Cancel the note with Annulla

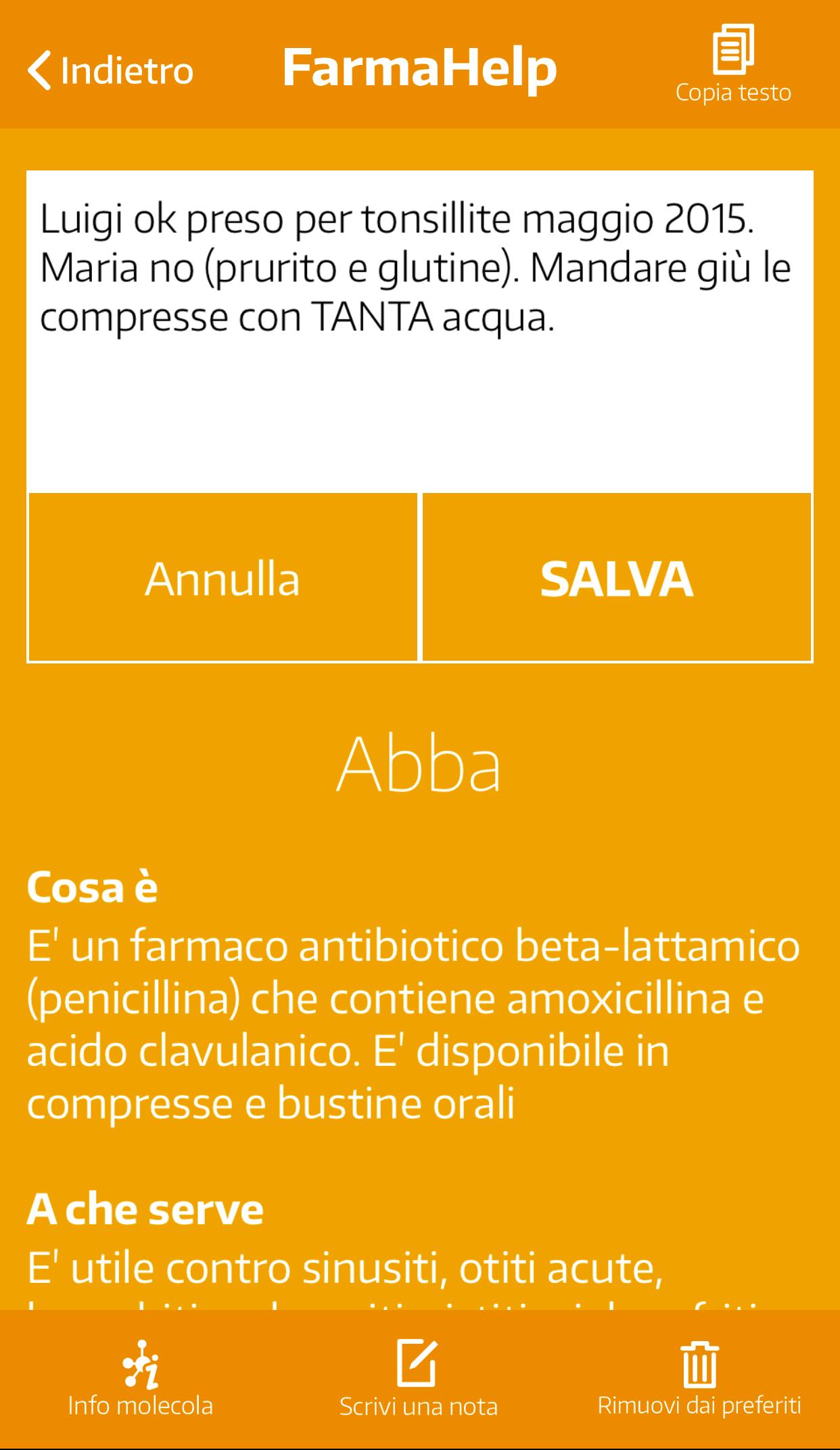(x=223, y=578)
